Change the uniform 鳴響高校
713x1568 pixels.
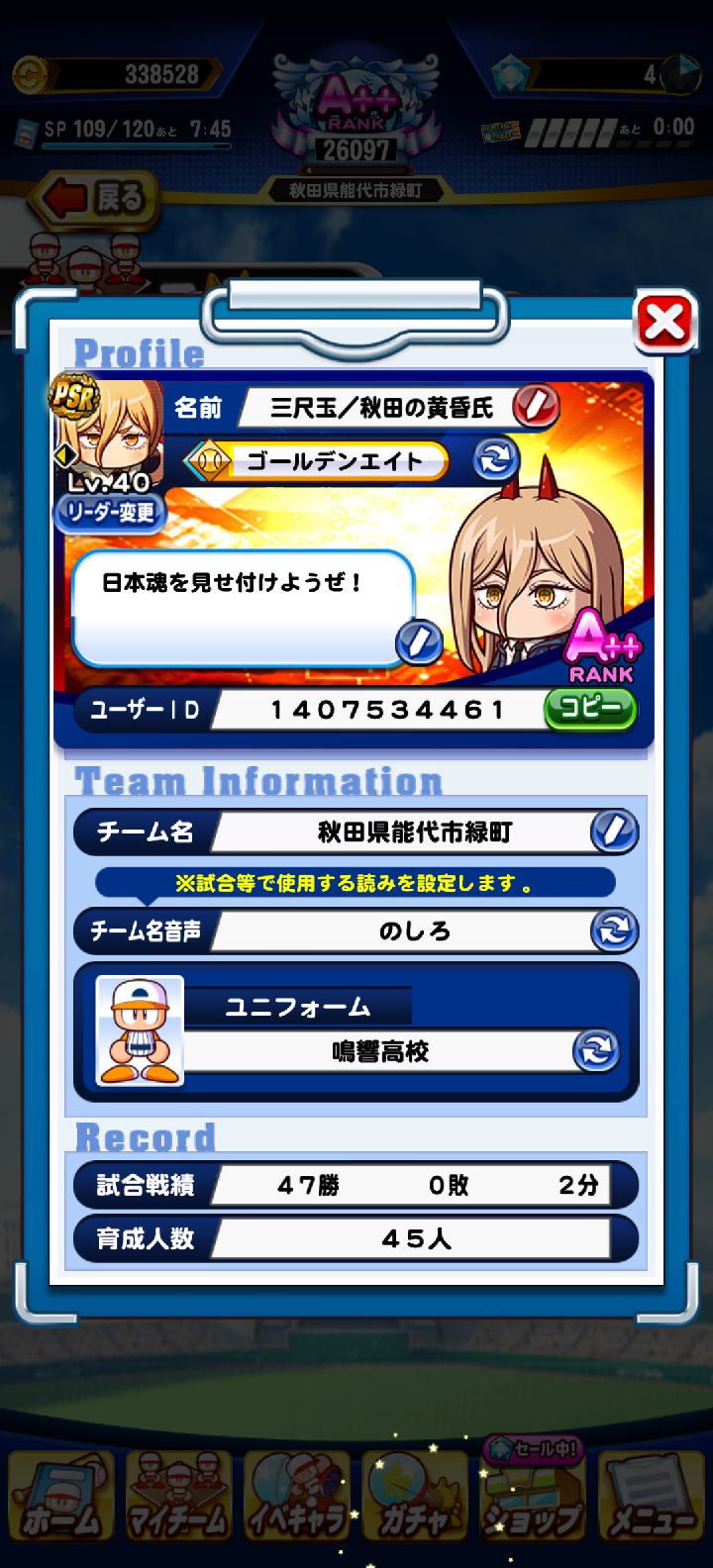[x=595, y=1051]
